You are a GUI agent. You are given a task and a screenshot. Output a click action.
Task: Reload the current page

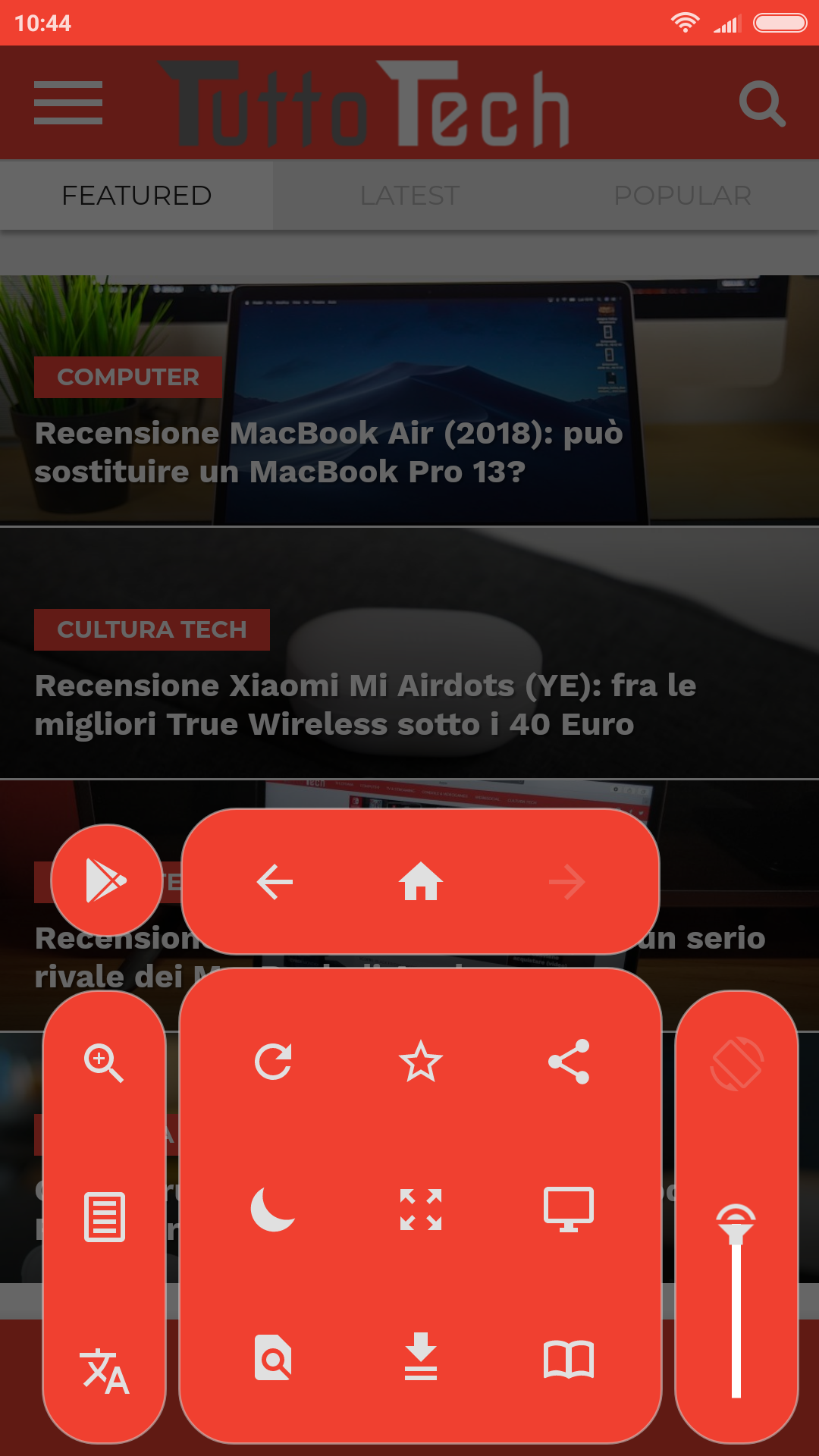pos(273,1061)
